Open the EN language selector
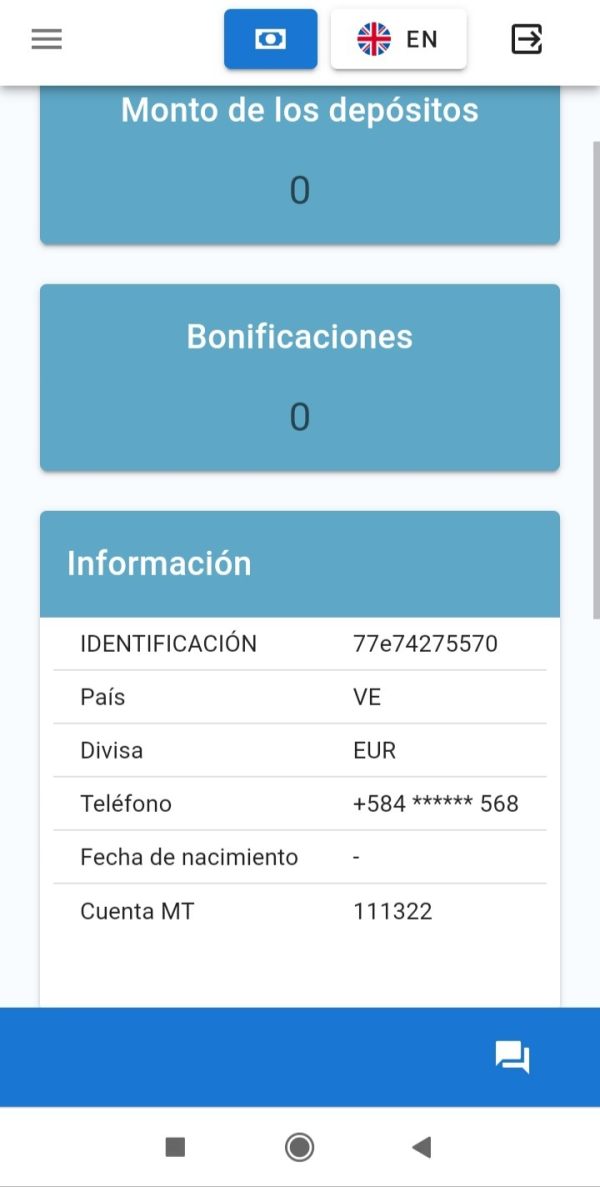600x1187 pixels. pos(399,39)
